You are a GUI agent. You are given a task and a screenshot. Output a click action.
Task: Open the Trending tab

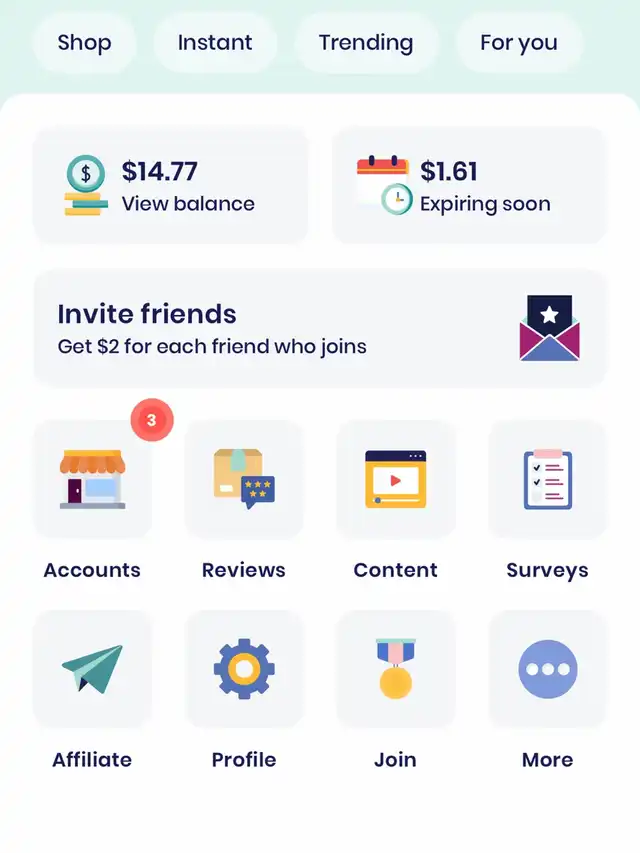(x=365, y=43)
